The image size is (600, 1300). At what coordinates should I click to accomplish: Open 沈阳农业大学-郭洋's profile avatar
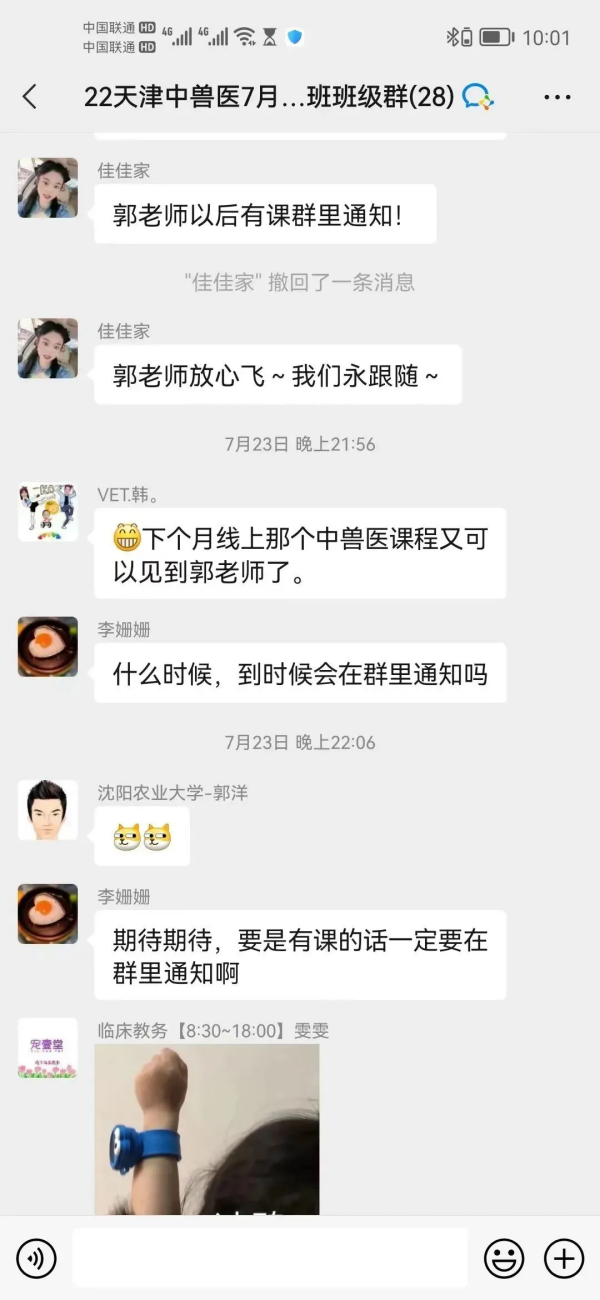[x=48, y=810]
